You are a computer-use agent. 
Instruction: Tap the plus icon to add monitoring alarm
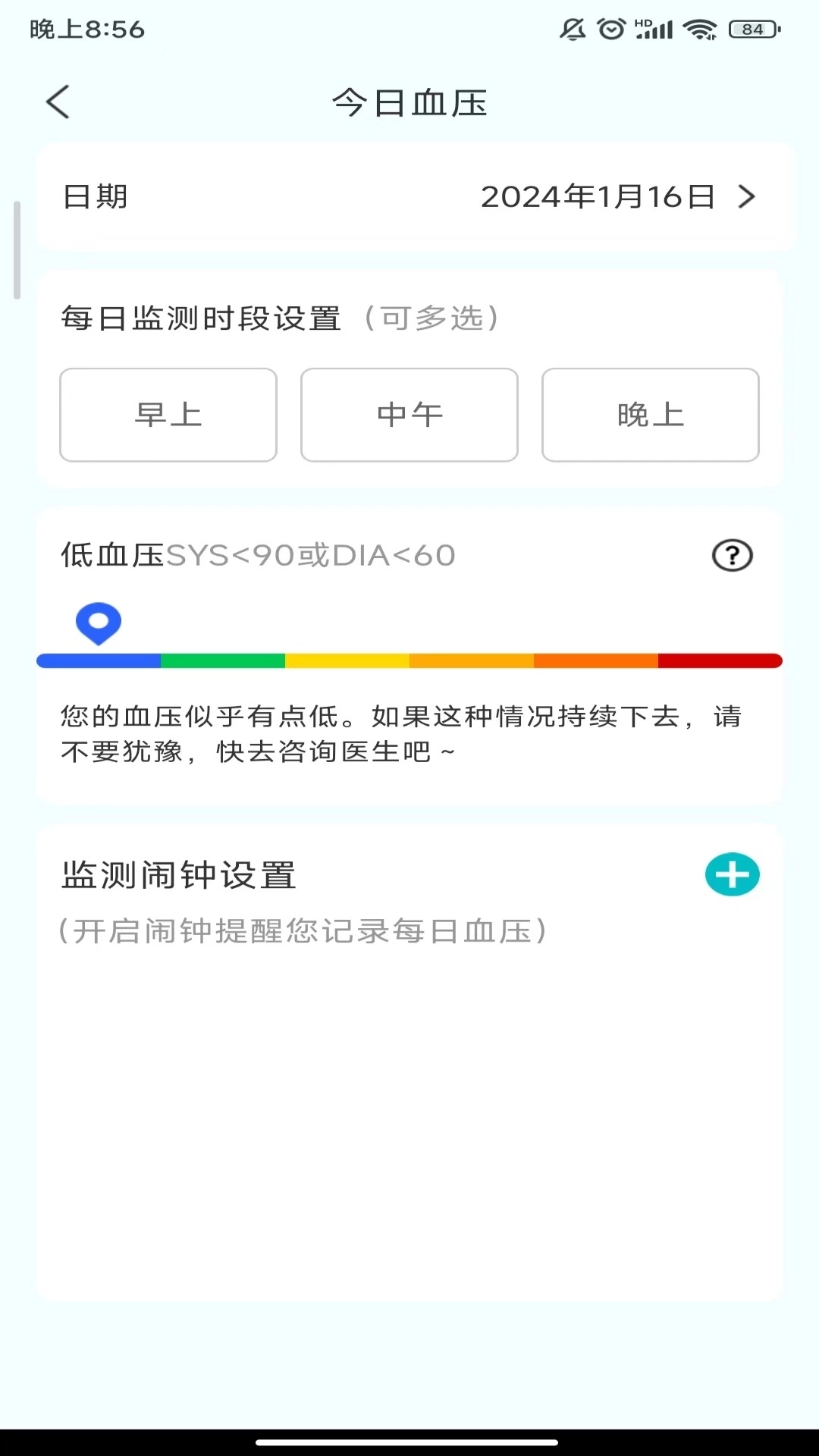tap(732, 874)
